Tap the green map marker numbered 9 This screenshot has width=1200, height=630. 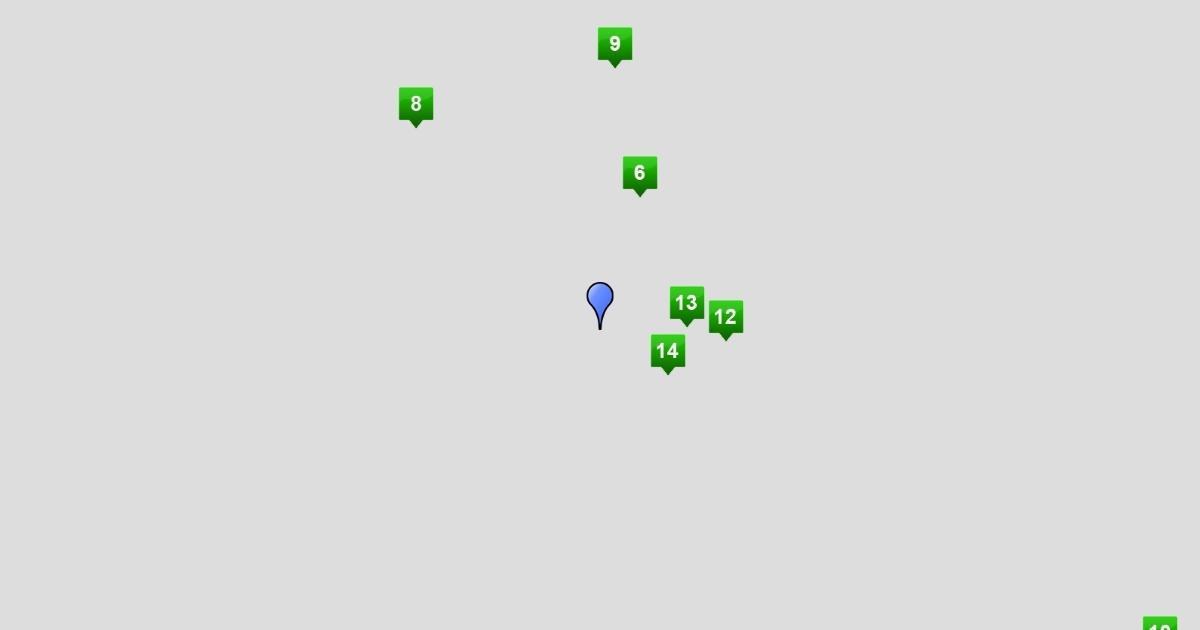click(615, 45)
